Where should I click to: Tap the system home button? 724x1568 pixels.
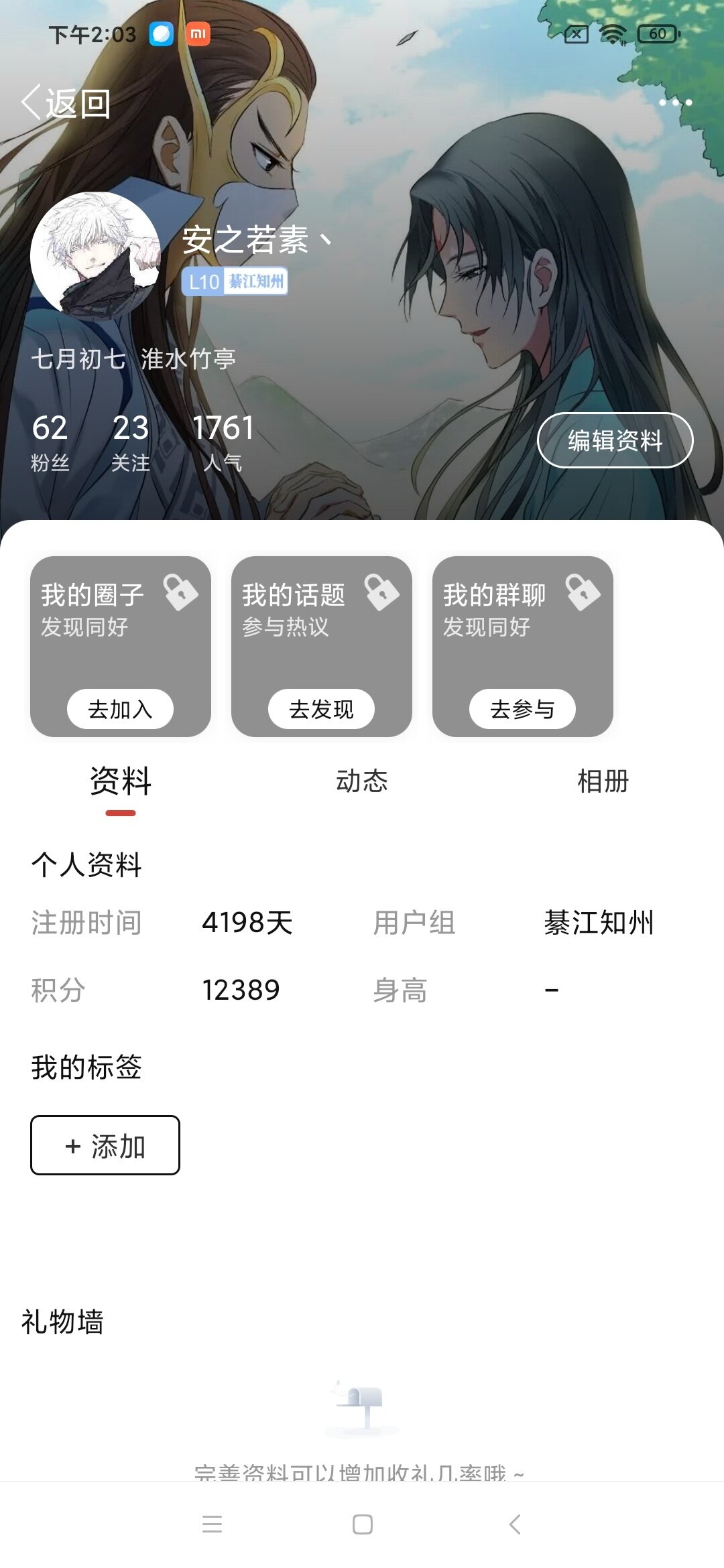coord(362,1524)
